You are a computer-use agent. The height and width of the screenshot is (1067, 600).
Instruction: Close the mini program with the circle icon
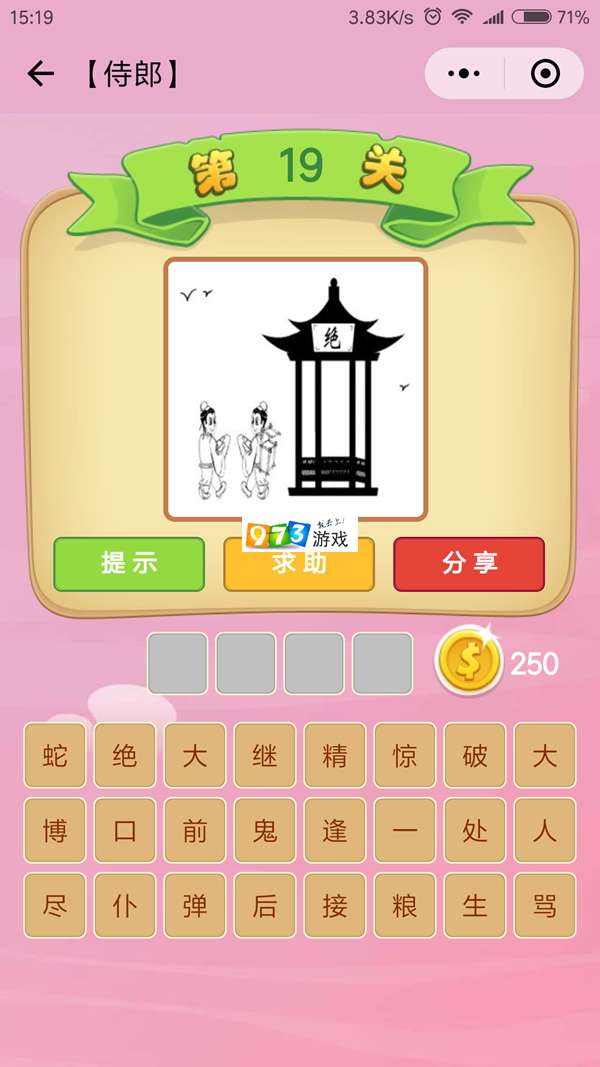[544, 74]
